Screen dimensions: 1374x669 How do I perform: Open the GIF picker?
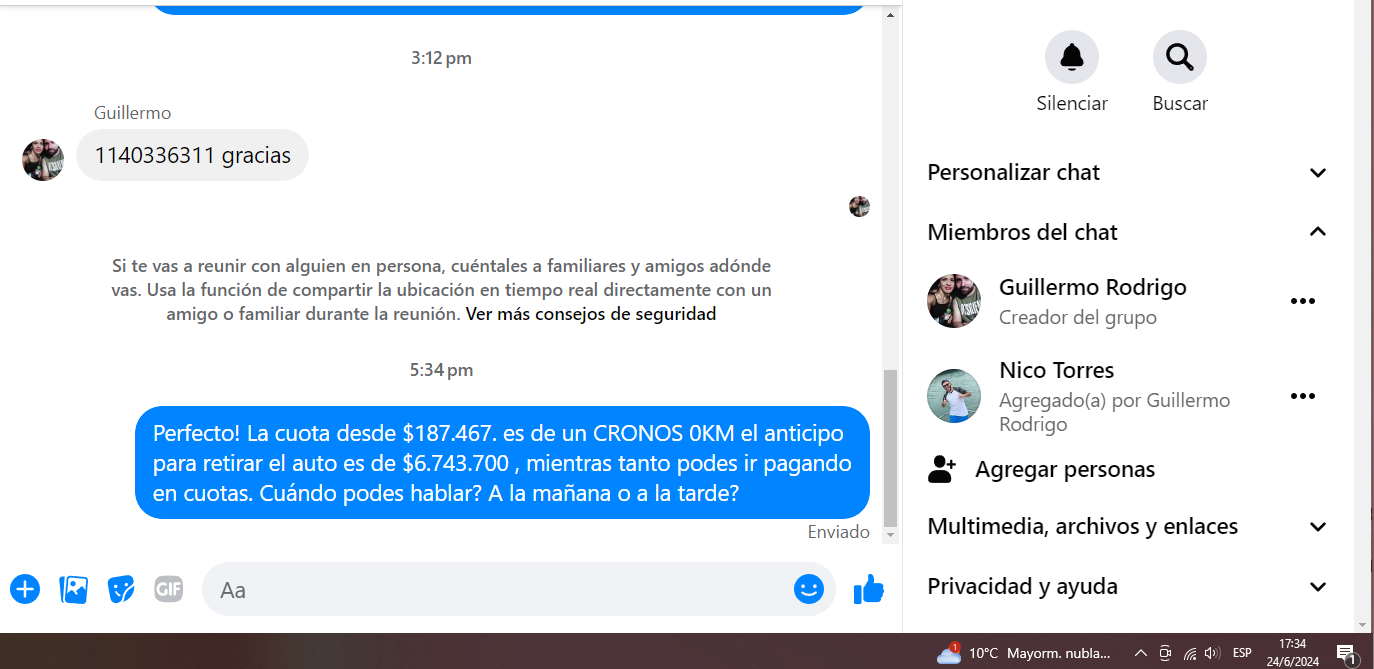click(168, 589)
